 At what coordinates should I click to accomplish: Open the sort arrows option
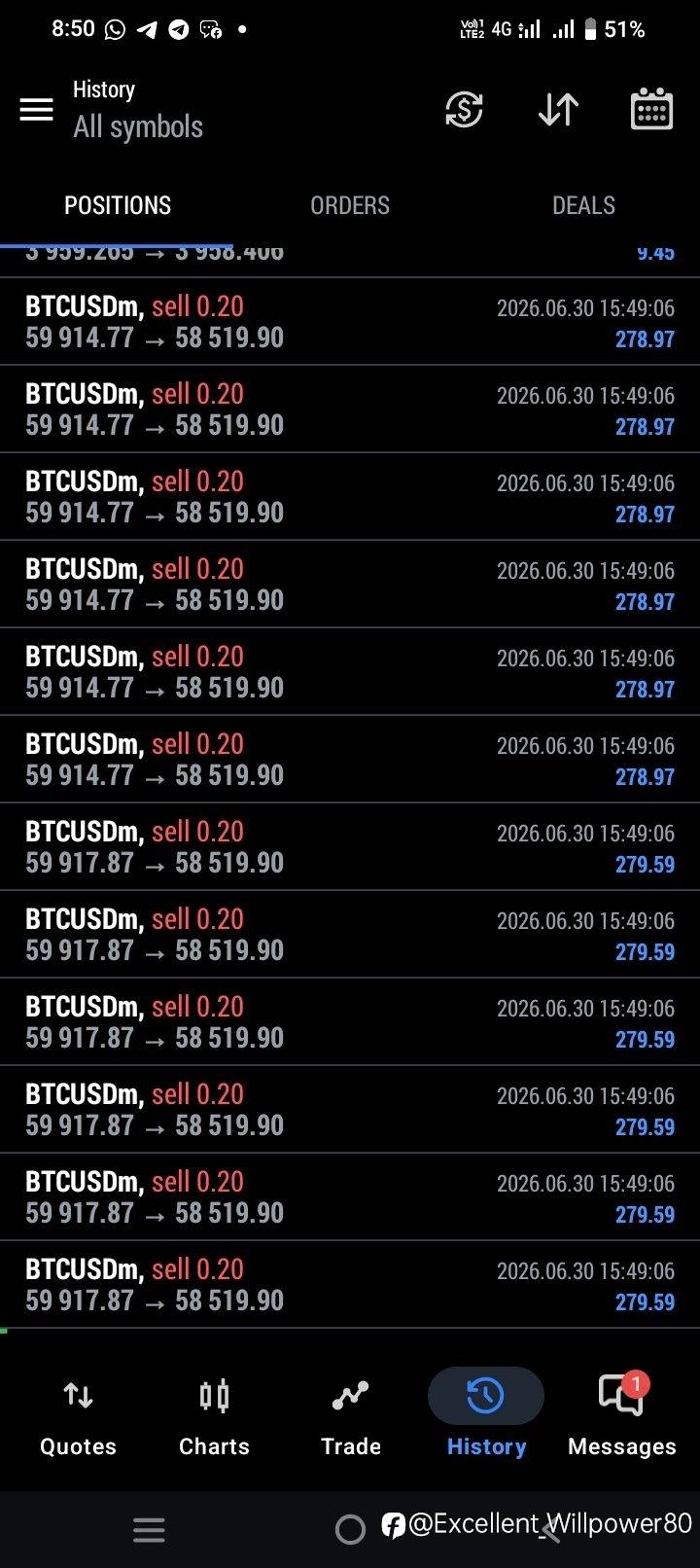[558, 109]
